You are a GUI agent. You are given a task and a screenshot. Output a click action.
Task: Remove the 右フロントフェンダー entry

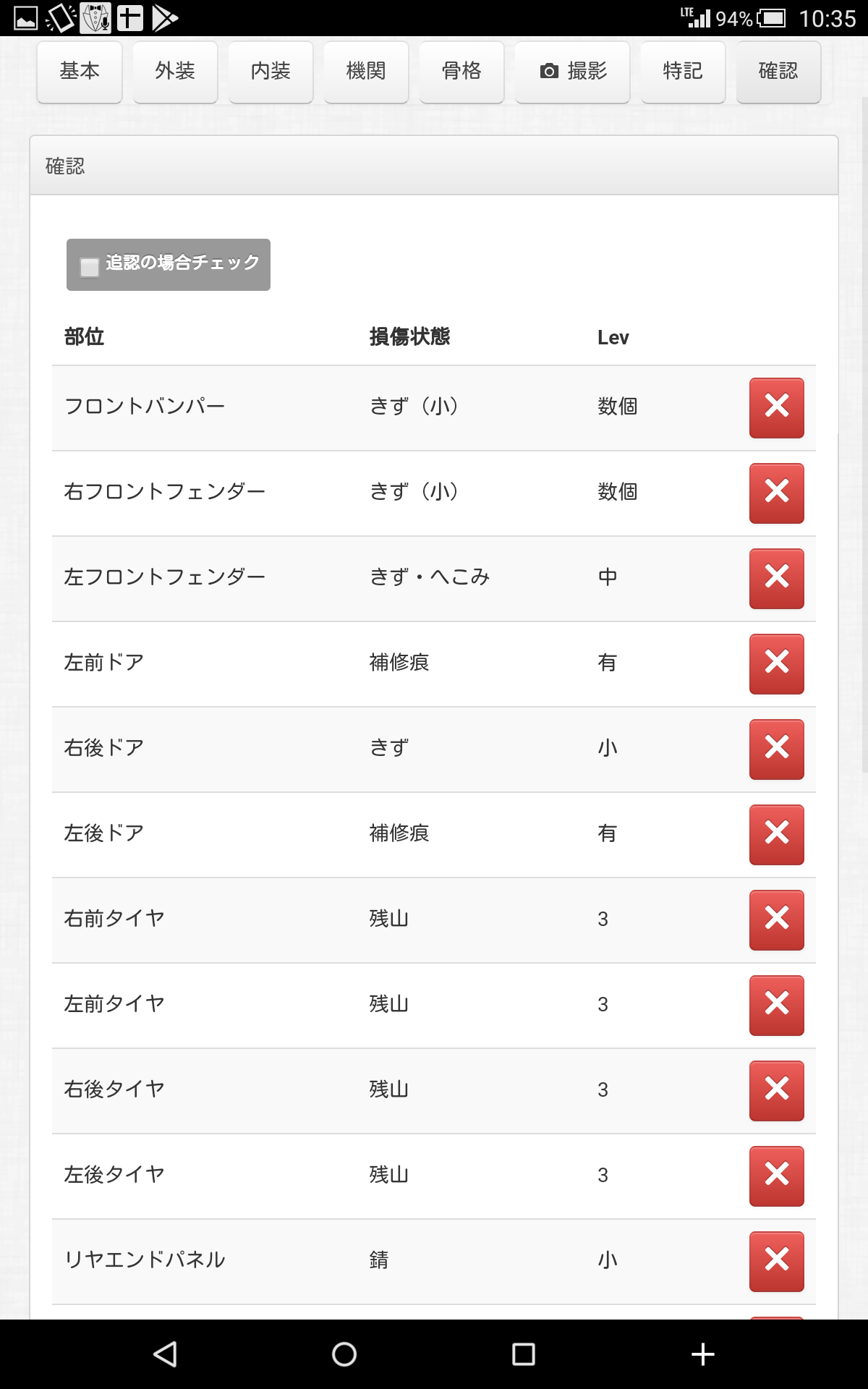point(777,493)
